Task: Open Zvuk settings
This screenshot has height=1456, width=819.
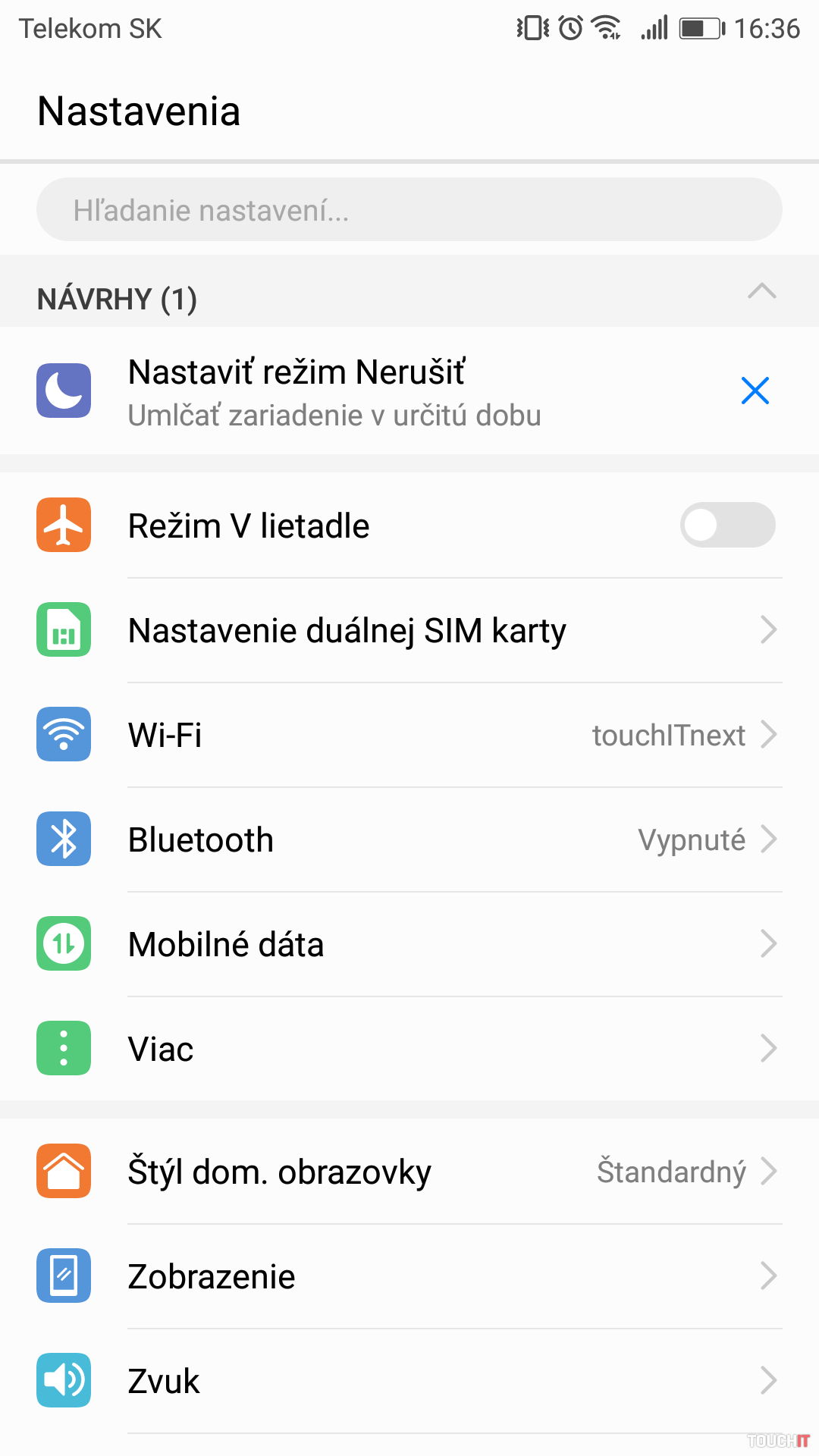Action: [x=409, y=1381]
